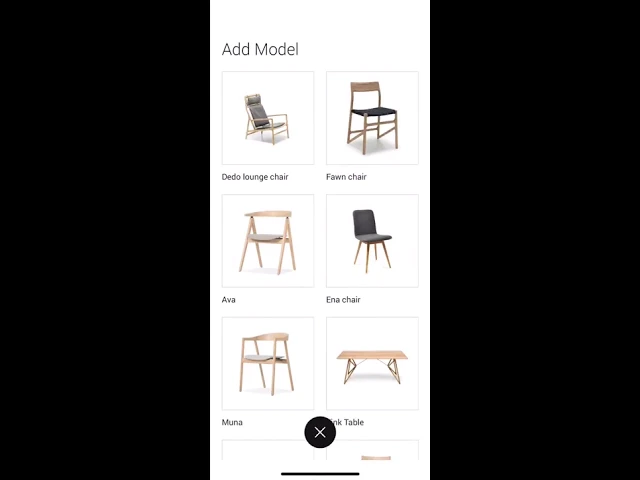Pick the Ena chair model

(x=372, y=241)
